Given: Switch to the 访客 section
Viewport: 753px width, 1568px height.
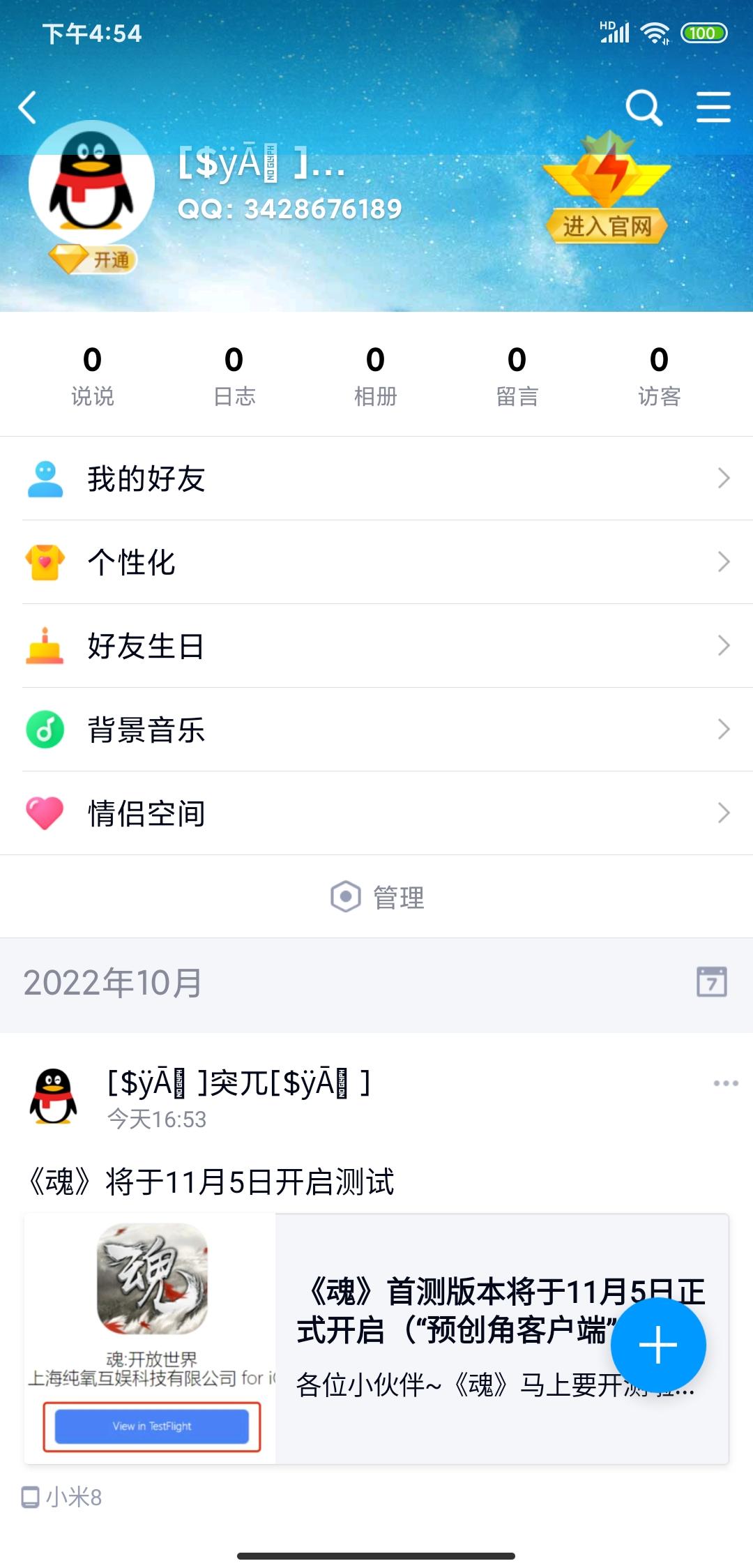Looking at the screenshot, I should [x=659, y=375].
